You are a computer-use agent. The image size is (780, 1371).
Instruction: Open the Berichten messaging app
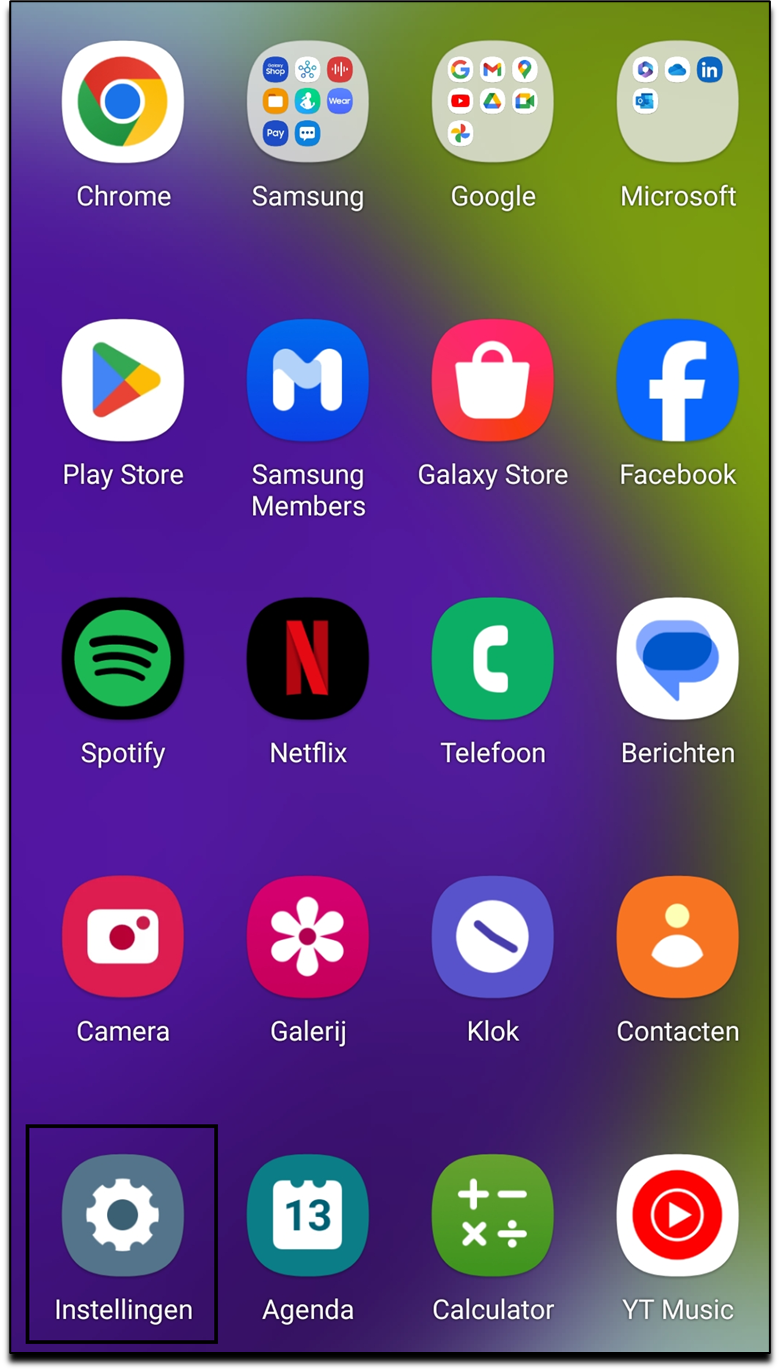[678, 658]
